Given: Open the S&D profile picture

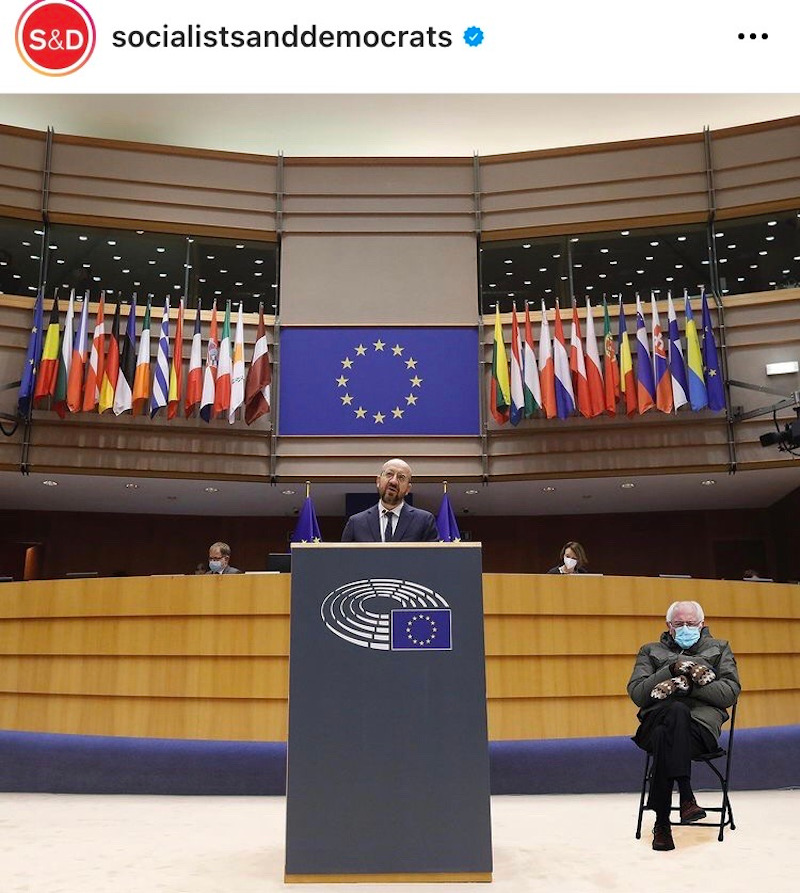Looking at the screenshot, I should pyautogui.click(x=55, y=37).
